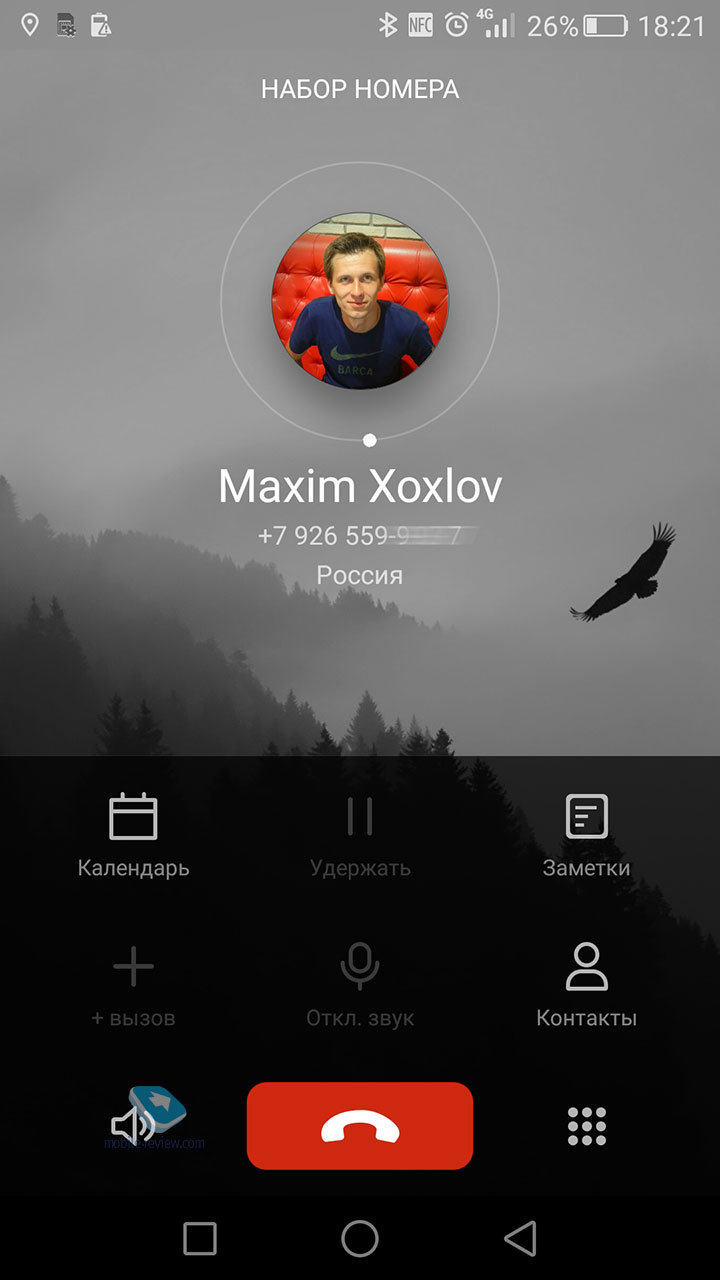Open Заметки during the call

pyautogui.click(x=586, y=836)
